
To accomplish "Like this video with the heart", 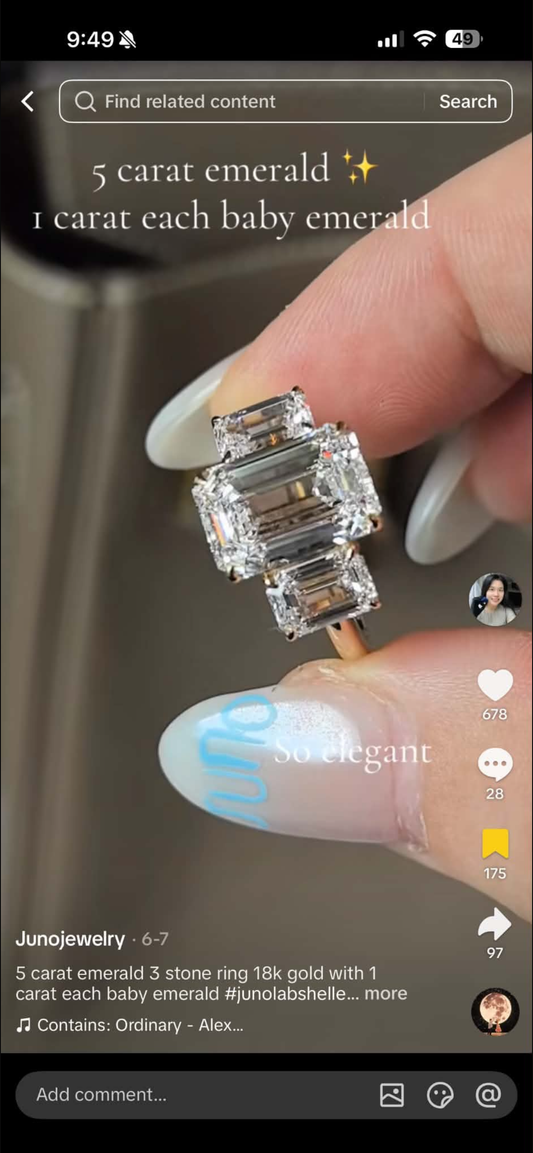I will [x=495, y=685].
